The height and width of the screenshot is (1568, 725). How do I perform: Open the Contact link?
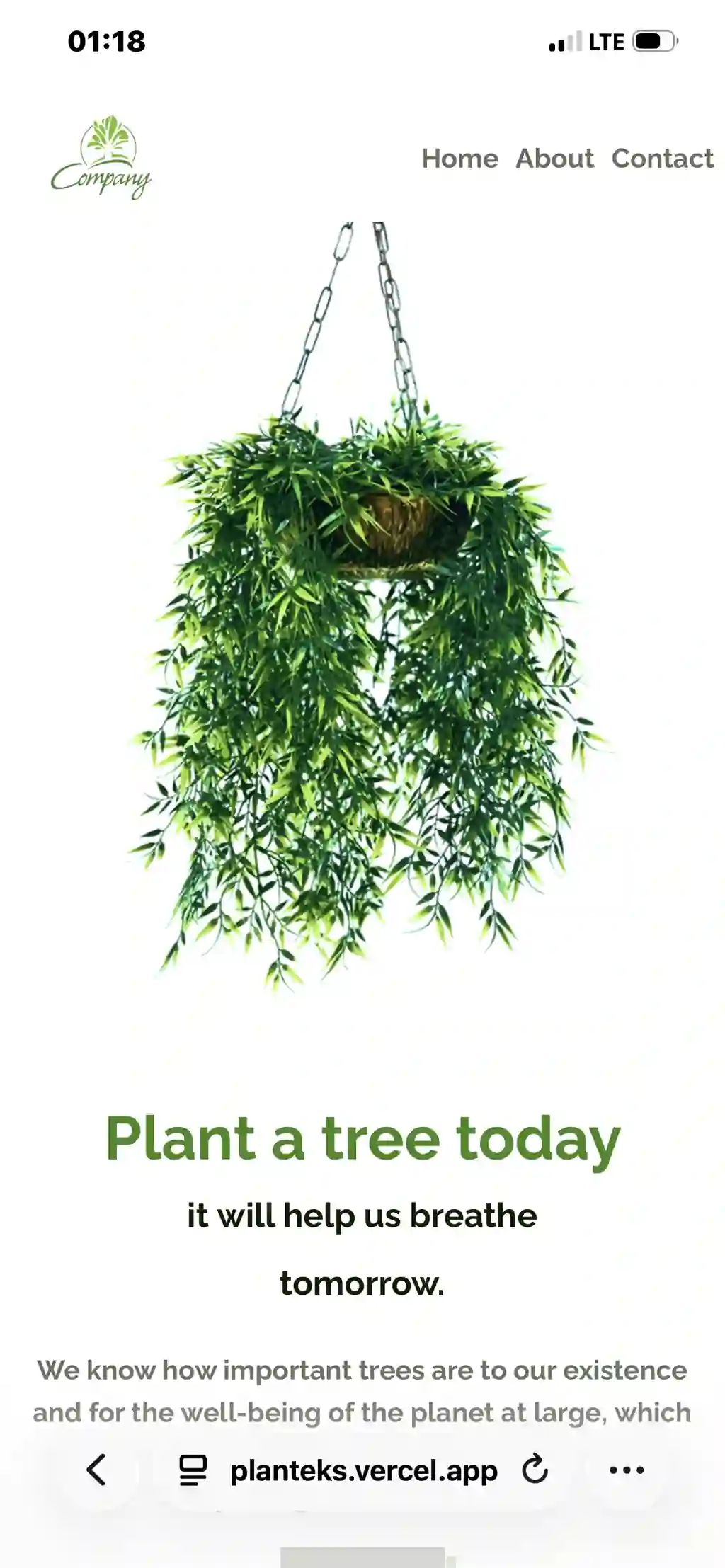coord(662,159)
